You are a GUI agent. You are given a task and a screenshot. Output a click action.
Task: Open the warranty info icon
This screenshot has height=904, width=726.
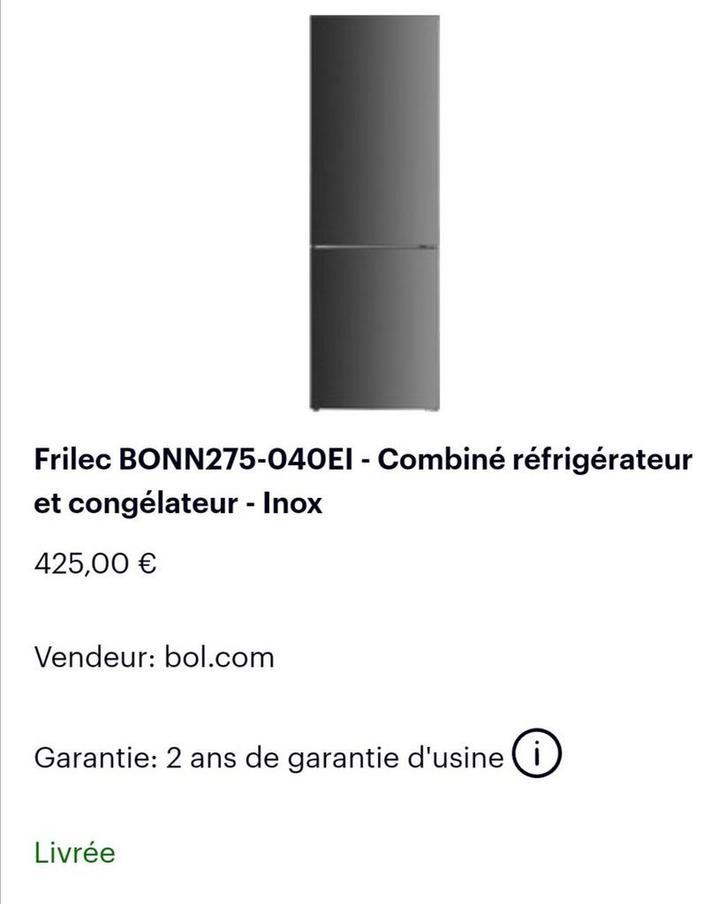pos(535,756)
